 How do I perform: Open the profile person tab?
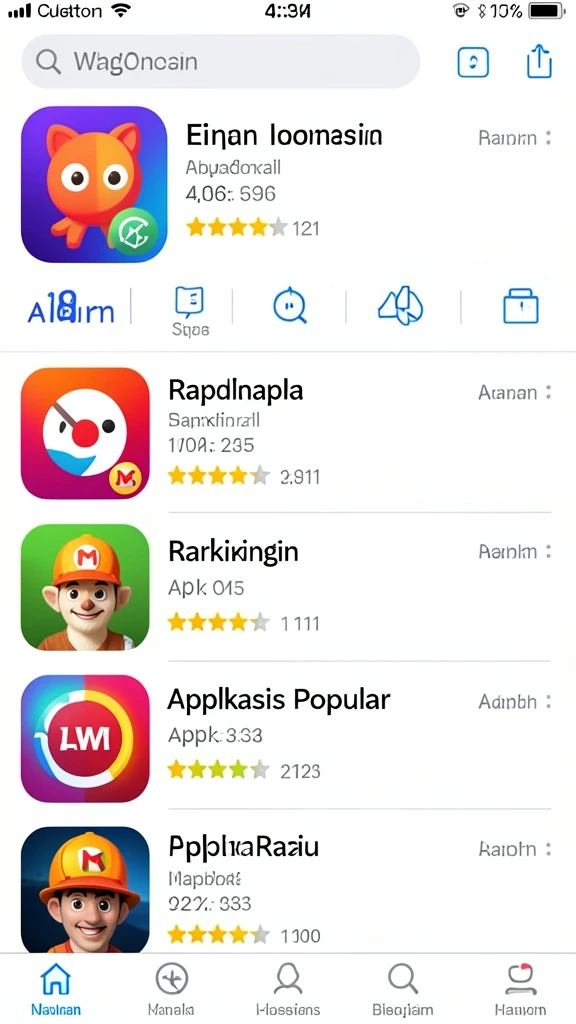point(288,989)
